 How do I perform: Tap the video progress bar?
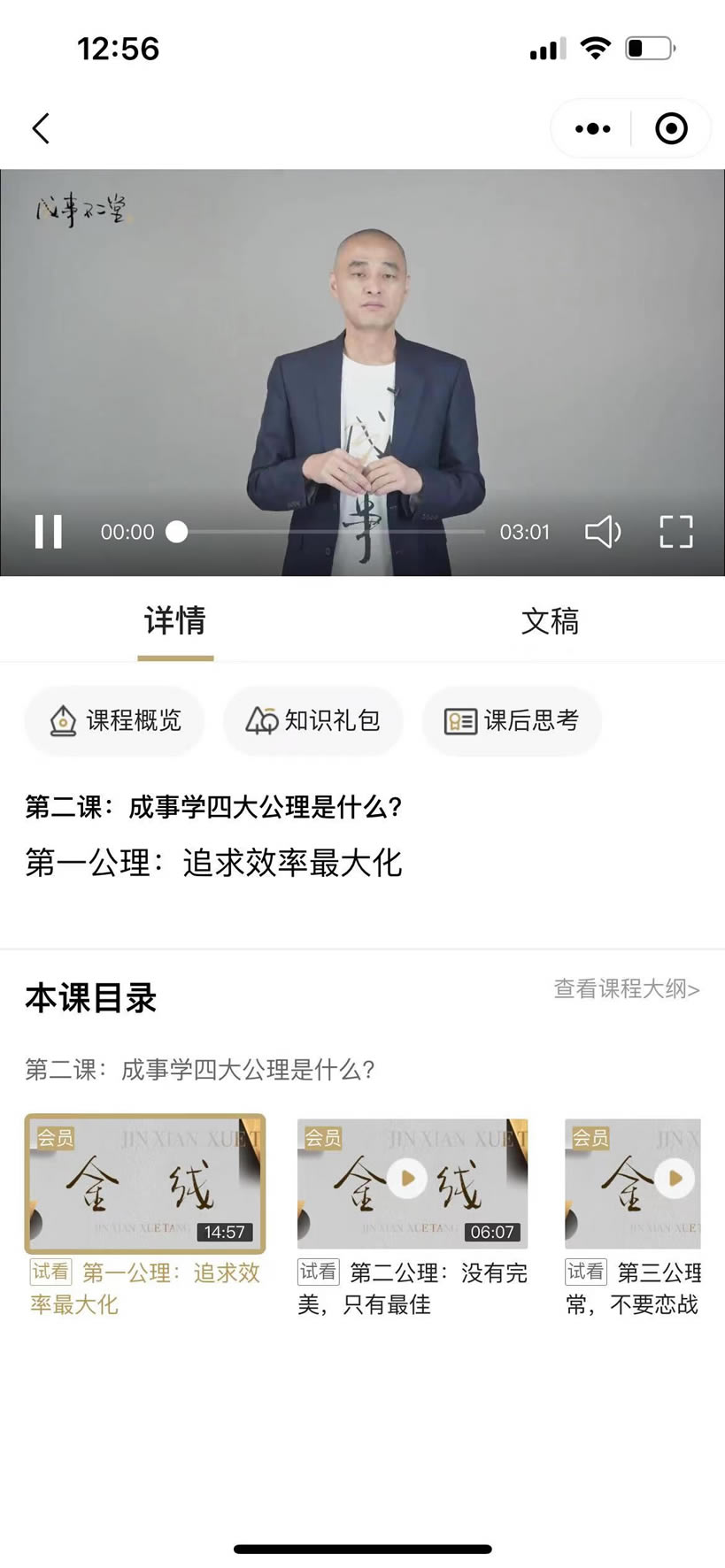click(x=329, y=532)
